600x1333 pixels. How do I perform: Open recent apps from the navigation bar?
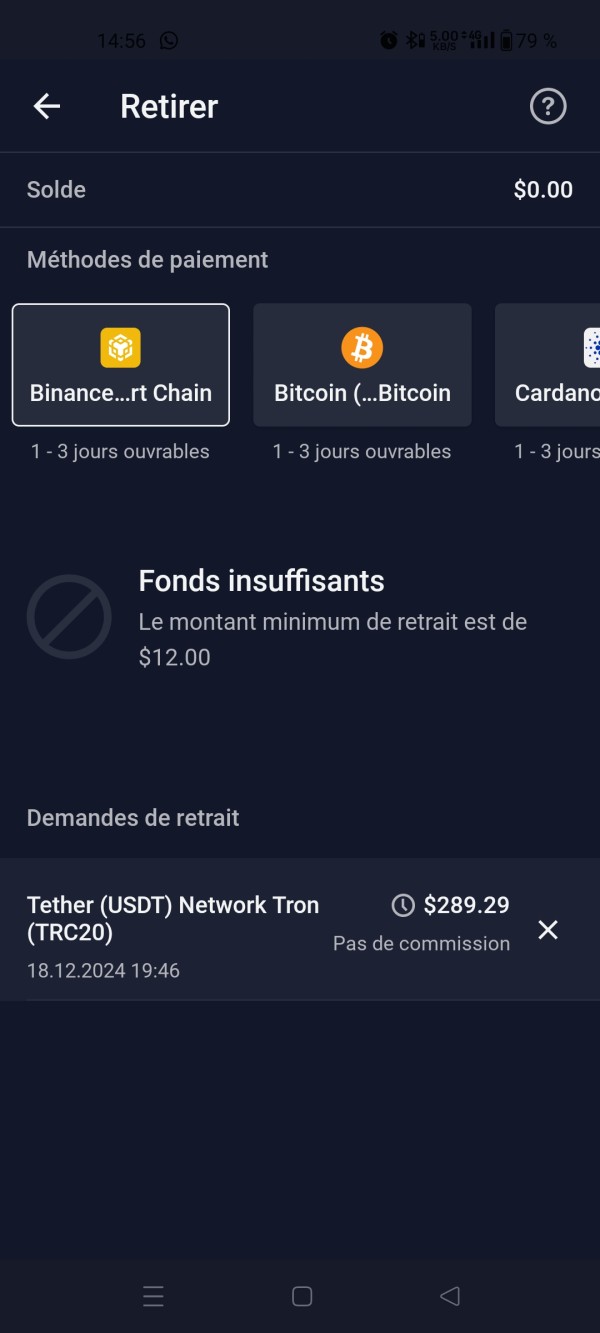coord(153,1297)
